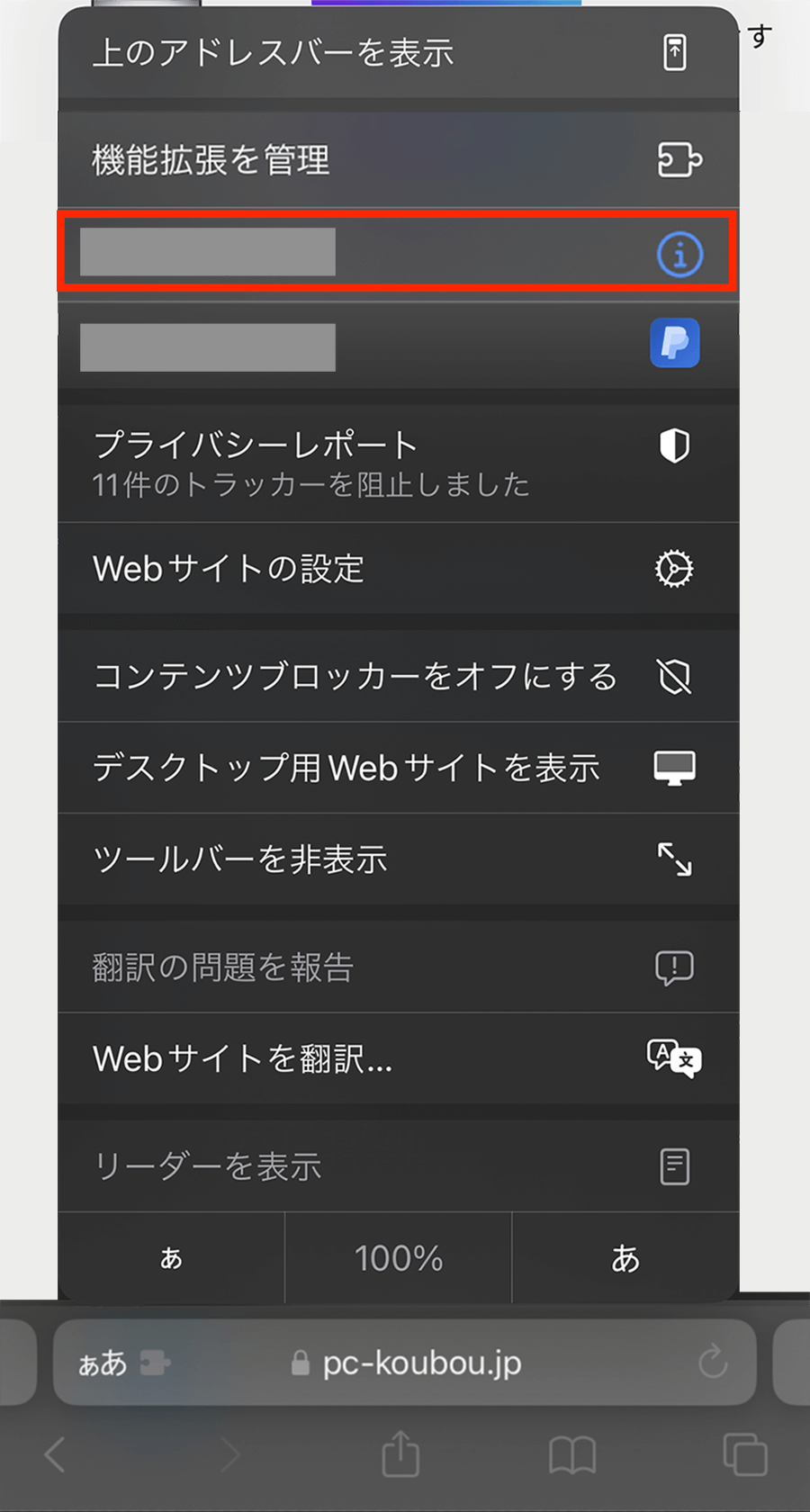This screenshot has width=810, height=1512.
Task: Select 上のアドレスバーを表示
Action: click(x=398, y=53)
